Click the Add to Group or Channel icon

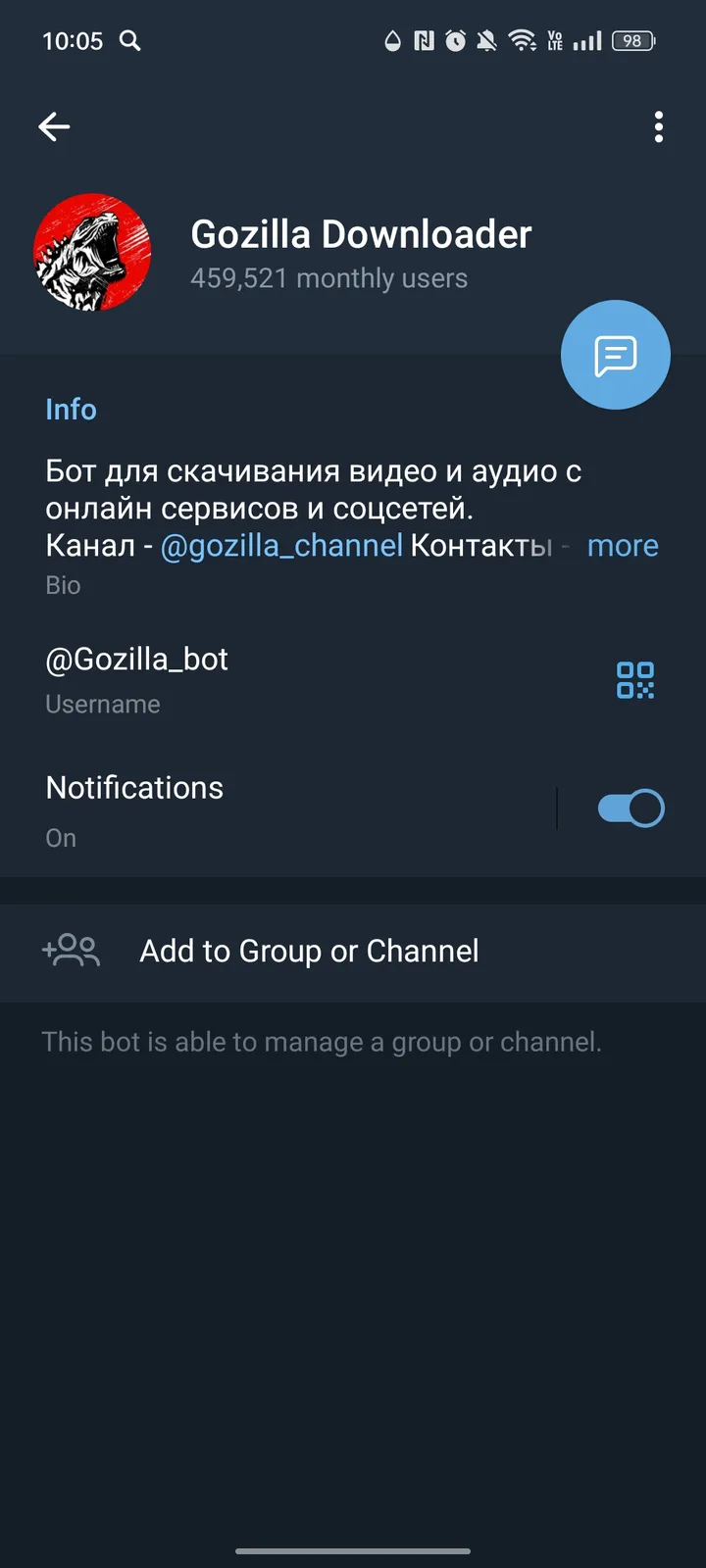71,950
